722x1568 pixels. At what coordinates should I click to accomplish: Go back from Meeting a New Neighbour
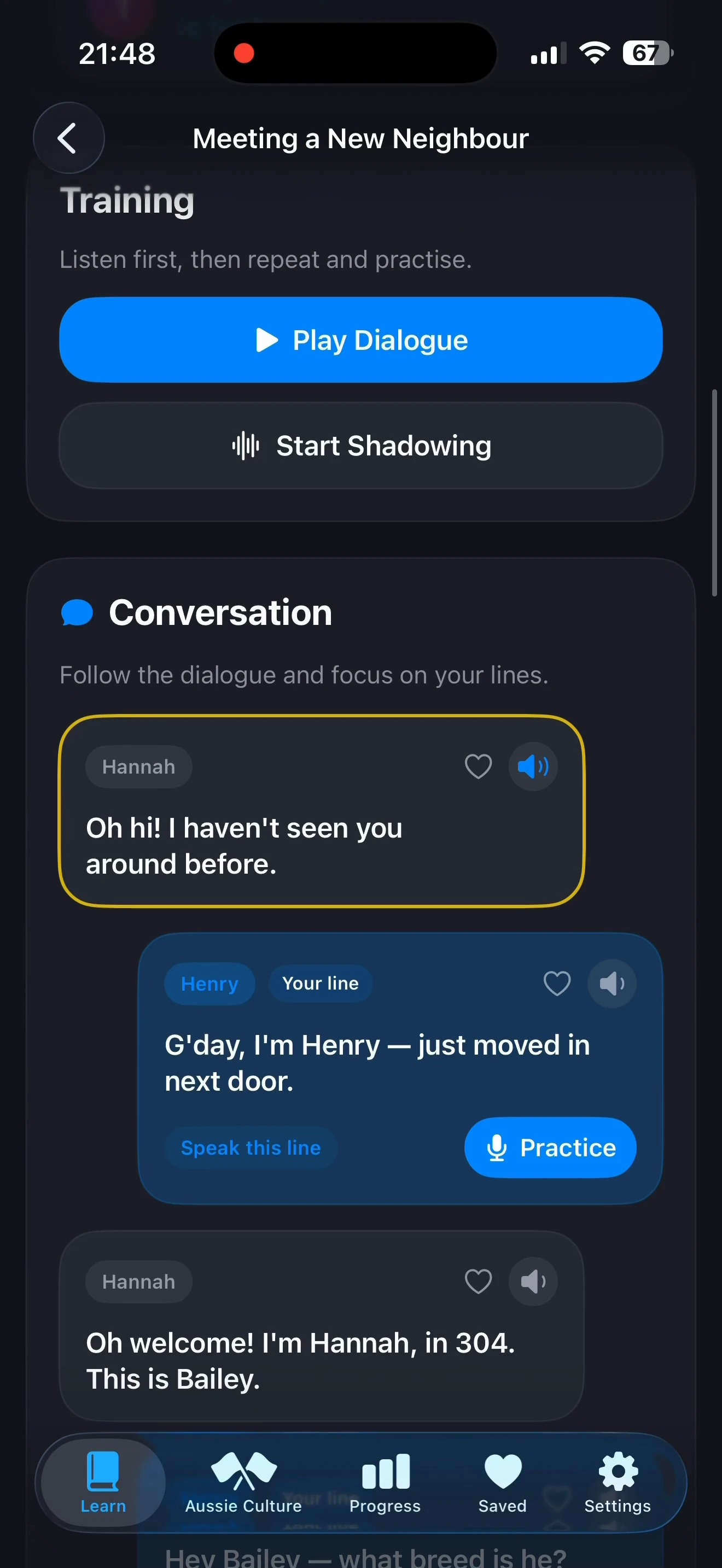point(68,138)
